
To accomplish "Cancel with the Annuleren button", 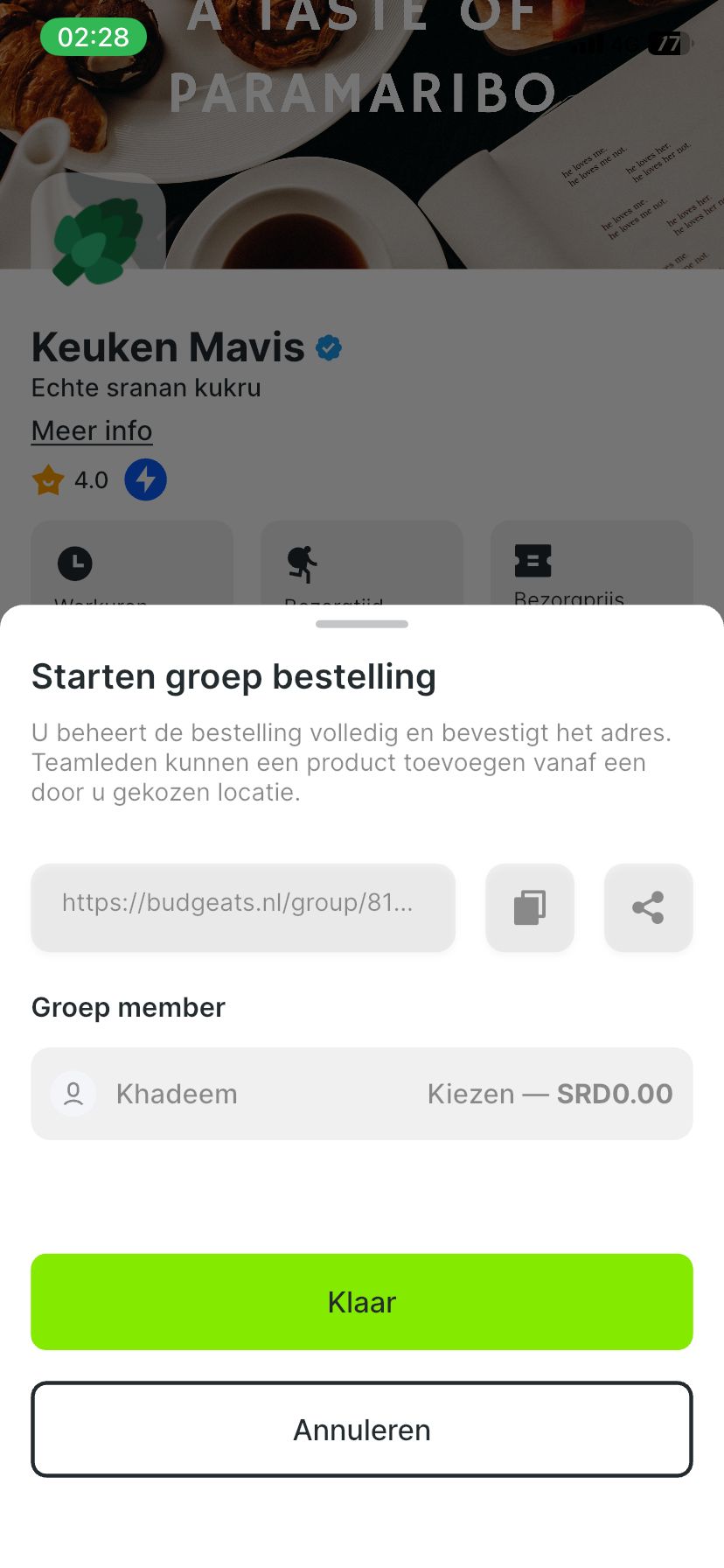I will pyautogui.click(x=362, y=1429).
